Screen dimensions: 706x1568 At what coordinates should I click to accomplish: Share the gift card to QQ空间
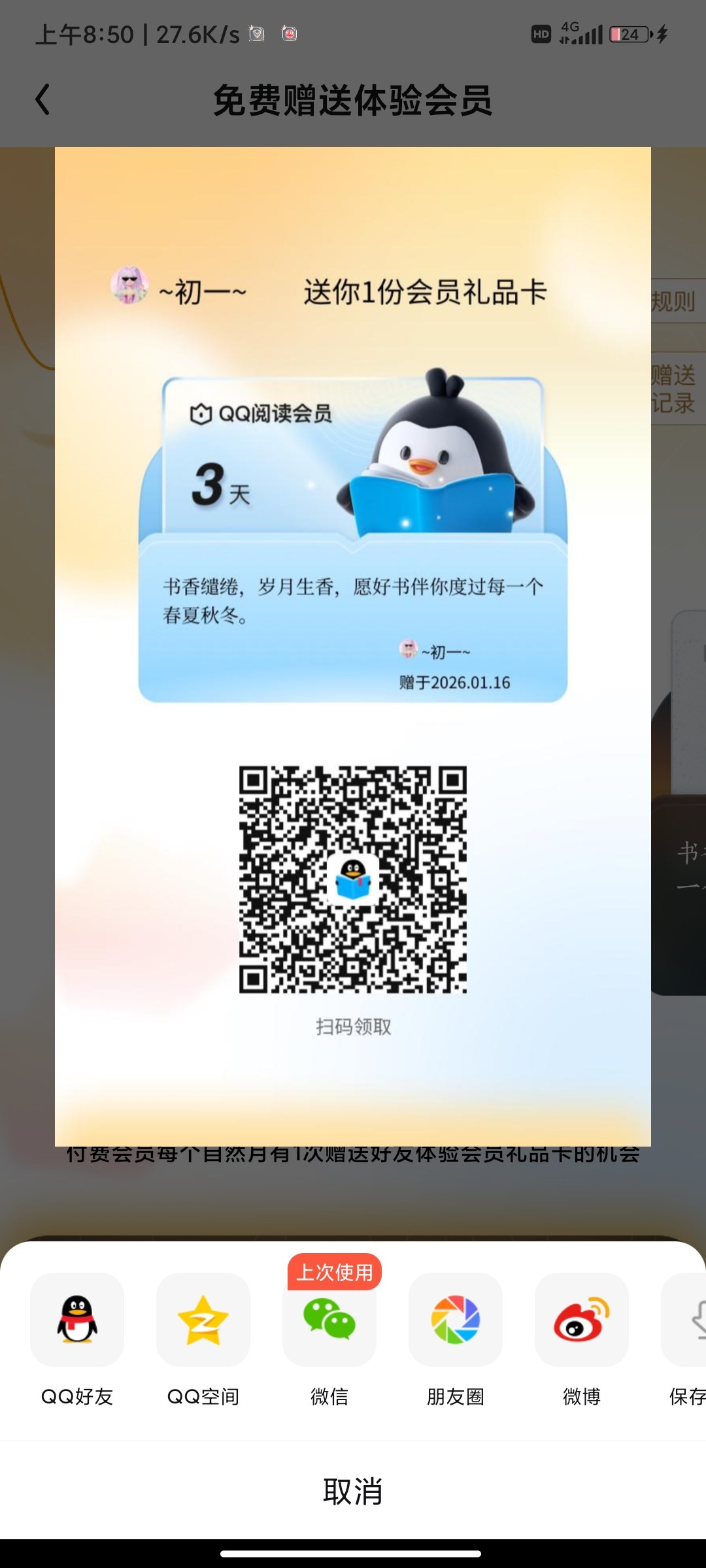[203, 1320]
